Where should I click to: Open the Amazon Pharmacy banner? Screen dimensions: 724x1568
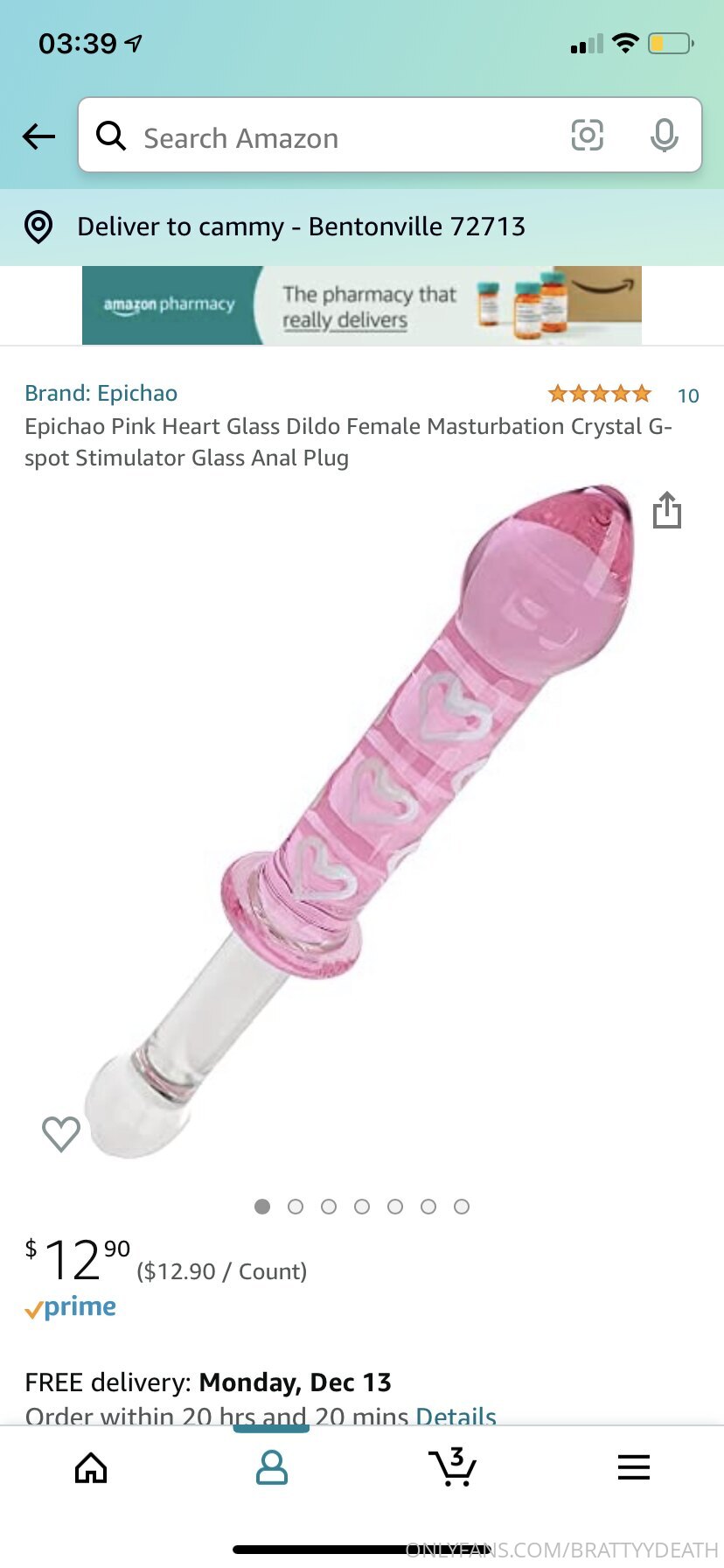click(x=361, y=305)
